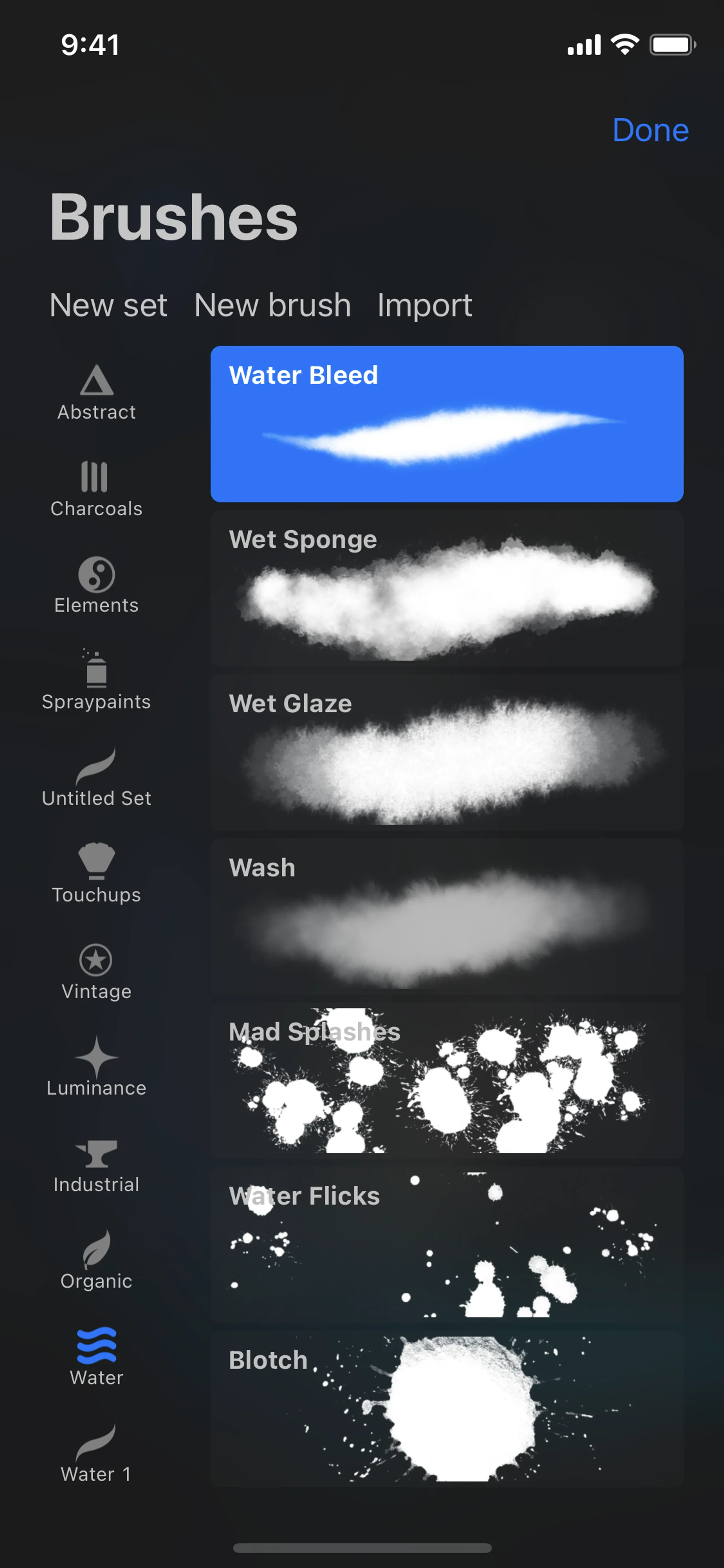The width and height of the screenshot is (724, 1568).
Task: Open the Spraypaints brush set
Action: (96, 682)
